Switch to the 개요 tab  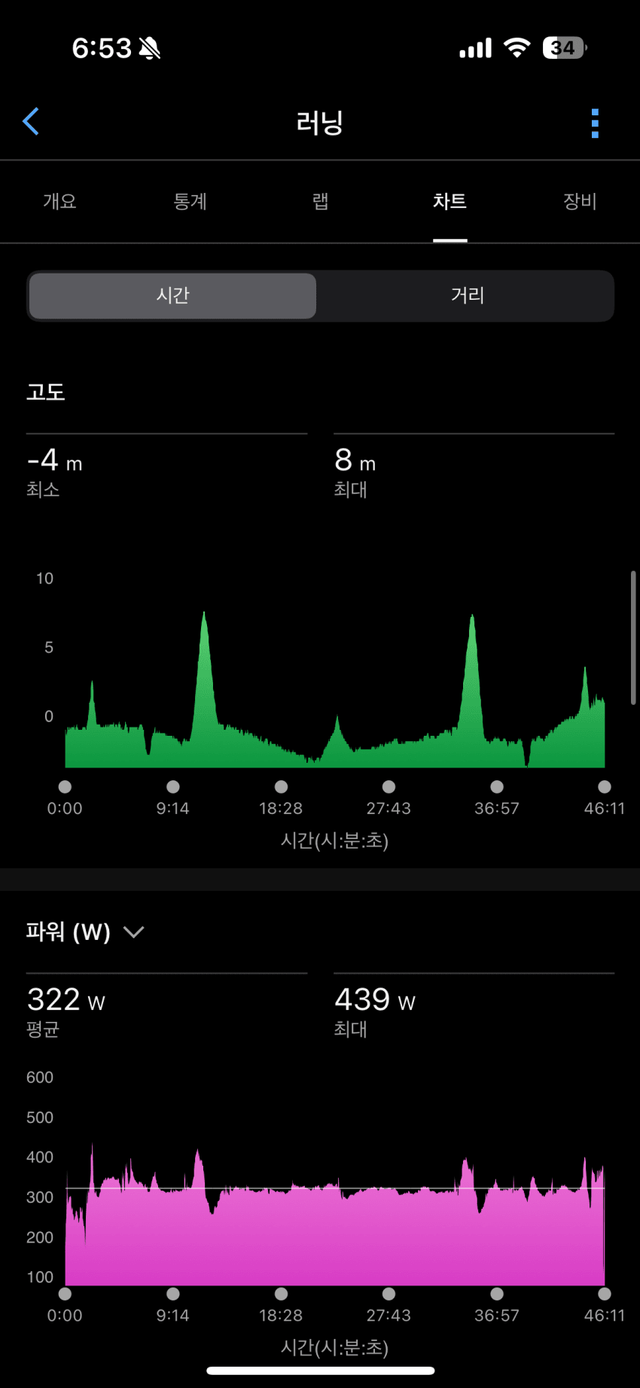click(x=60, y=201)
